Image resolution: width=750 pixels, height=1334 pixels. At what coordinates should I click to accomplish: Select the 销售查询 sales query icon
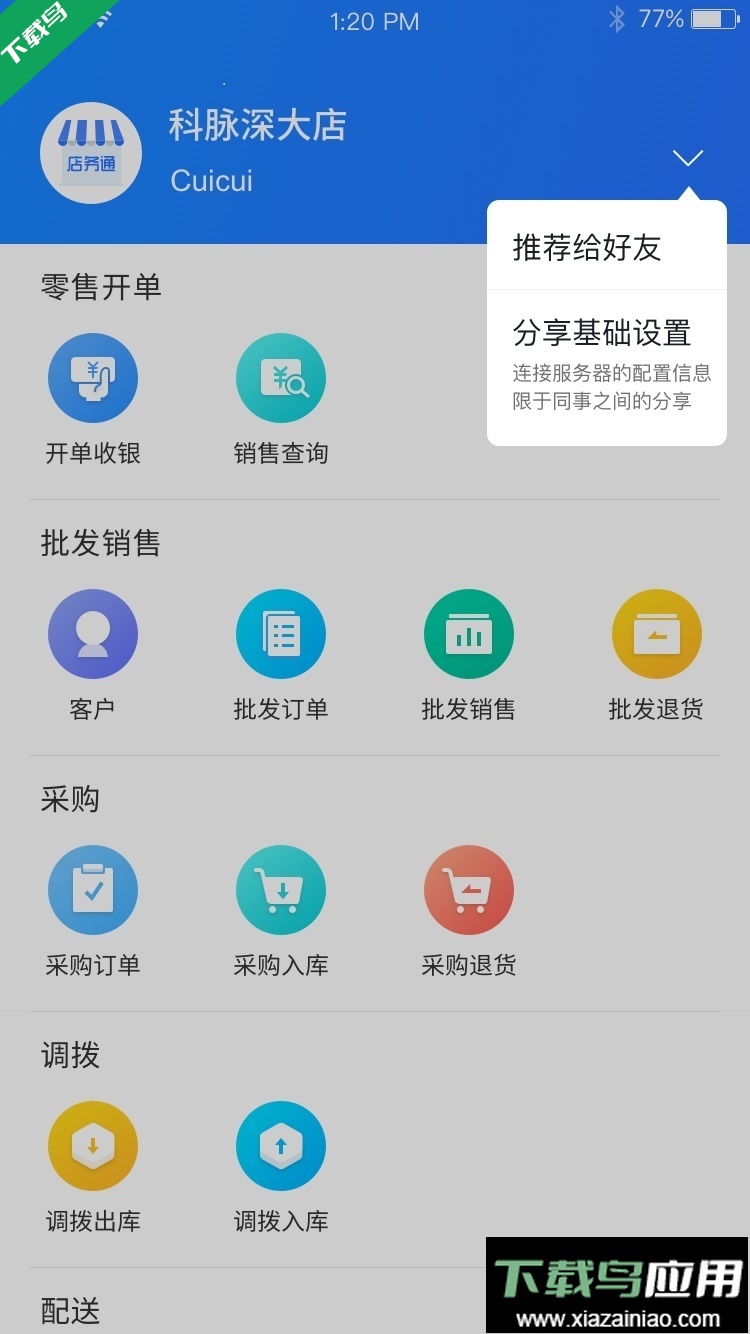(280, 377)
